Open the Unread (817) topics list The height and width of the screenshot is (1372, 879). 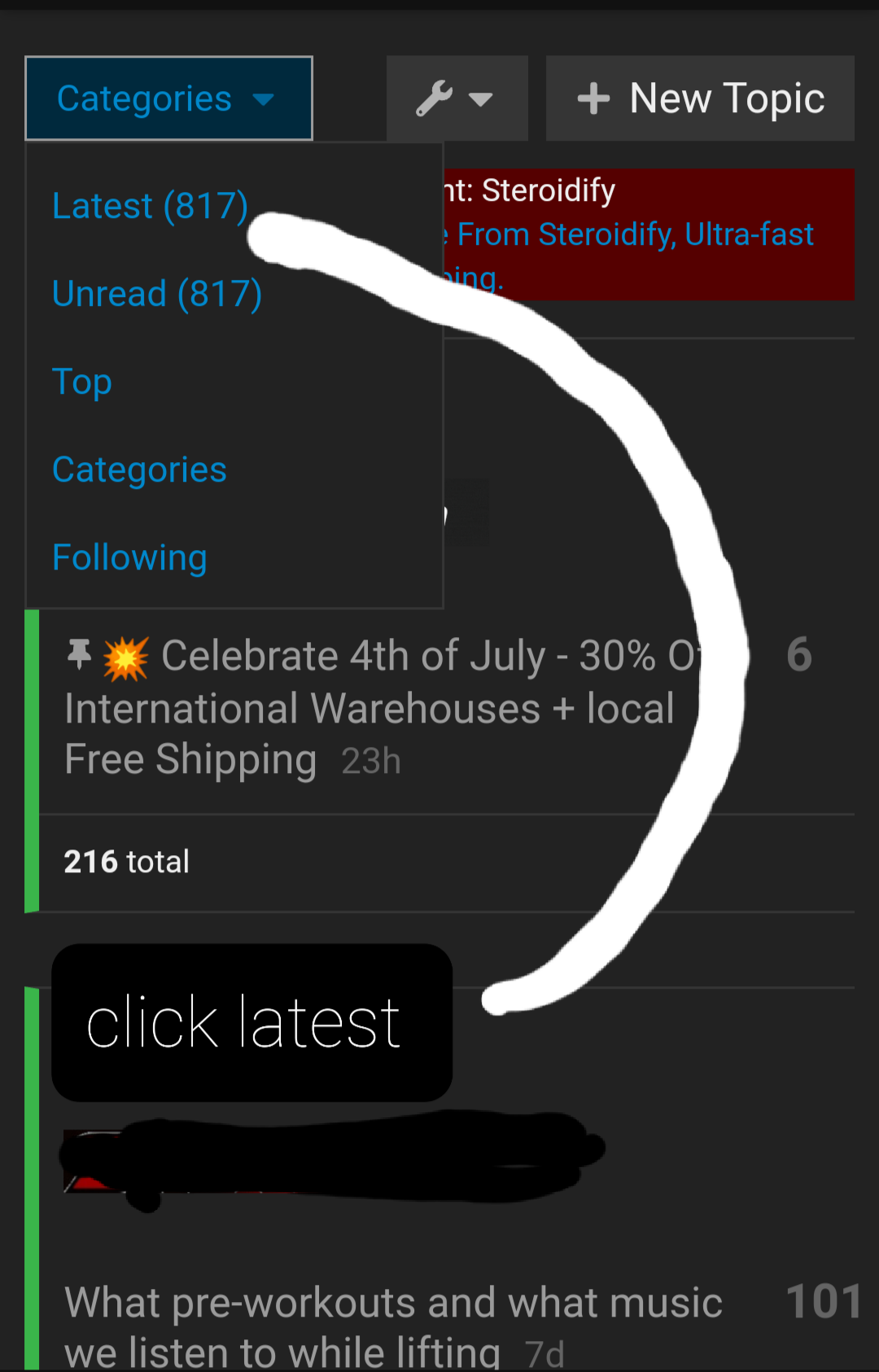(x=156, y=294)
